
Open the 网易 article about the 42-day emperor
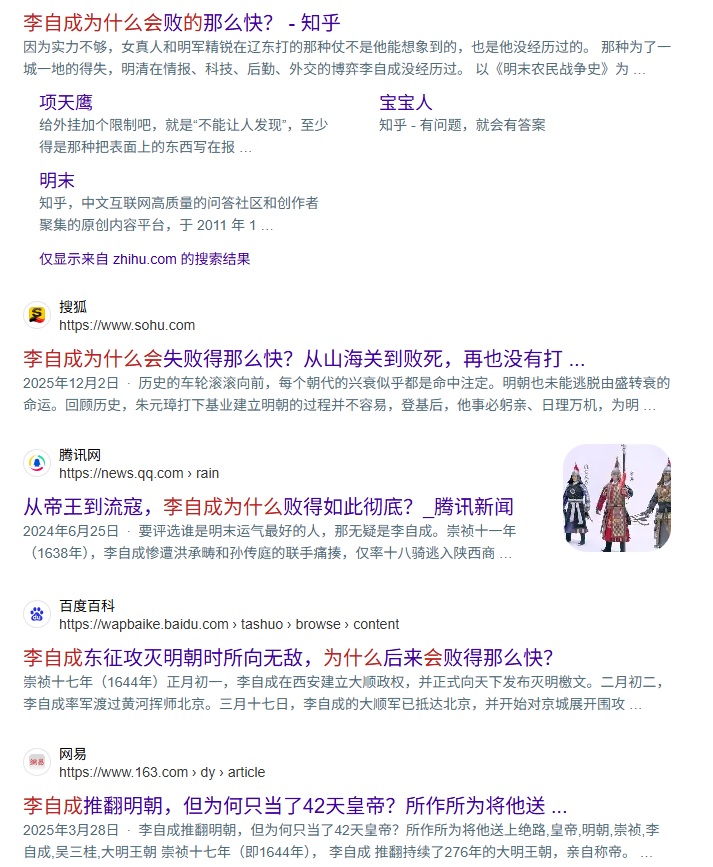point(295,805)
